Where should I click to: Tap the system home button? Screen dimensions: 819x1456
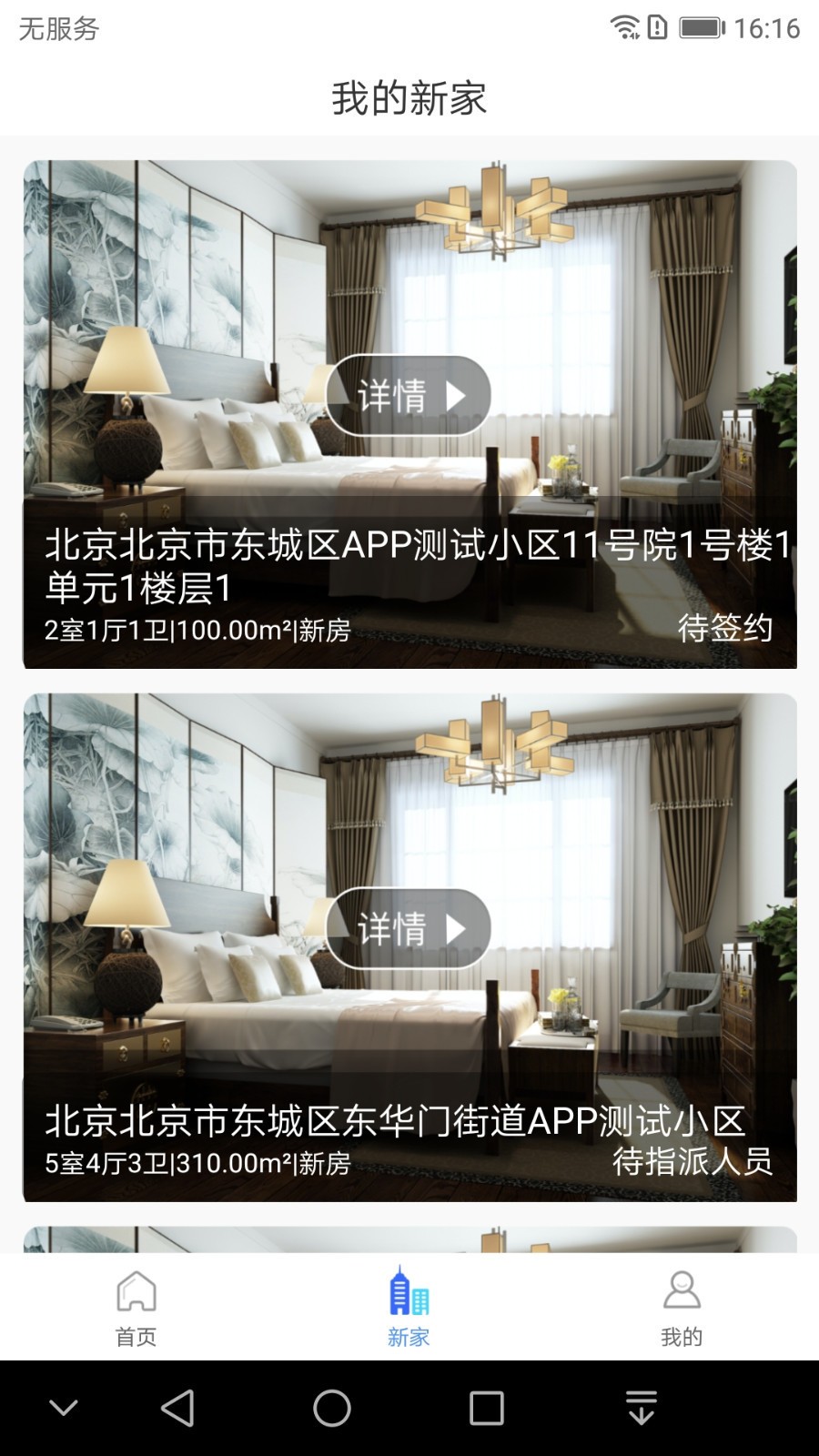(332, 1408)
